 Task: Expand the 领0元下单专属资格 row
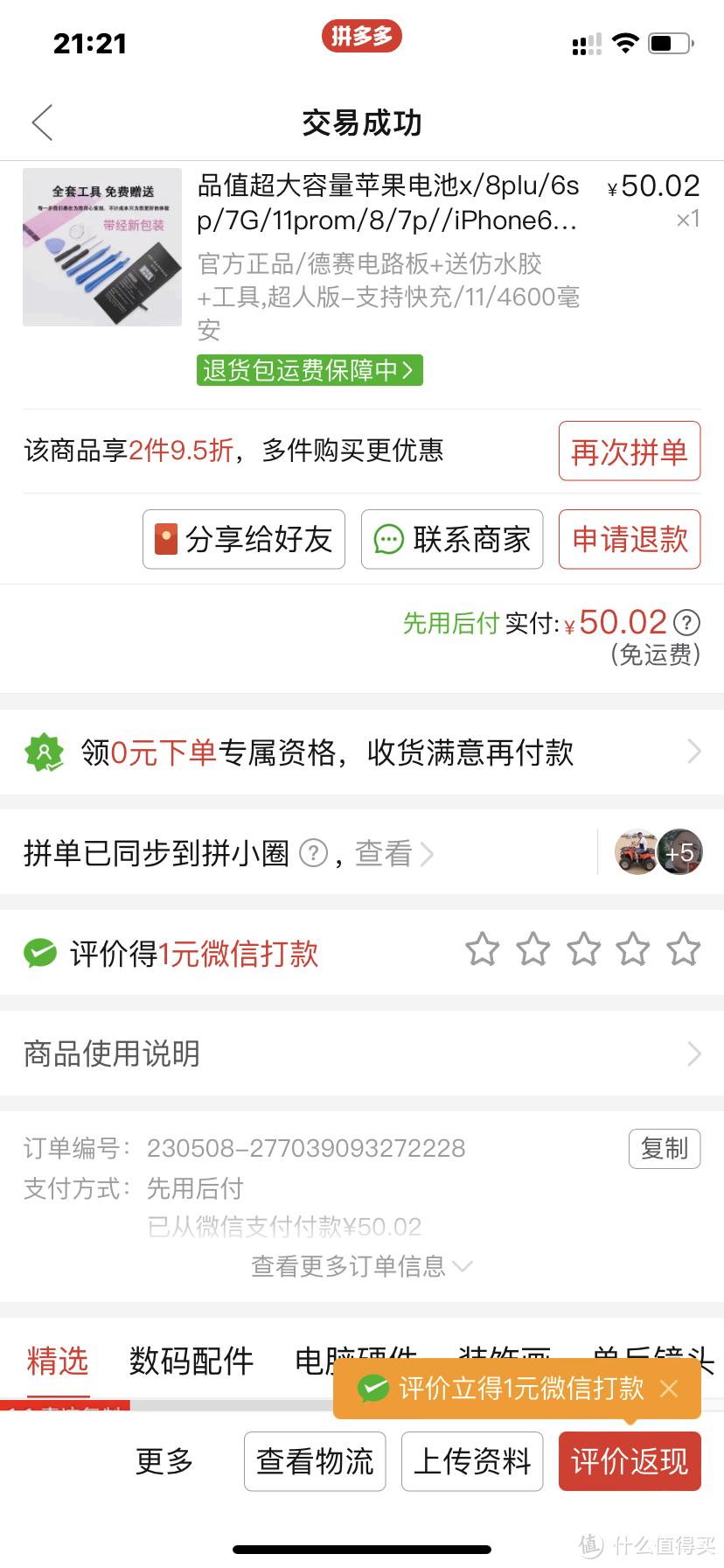pos(362,752)
